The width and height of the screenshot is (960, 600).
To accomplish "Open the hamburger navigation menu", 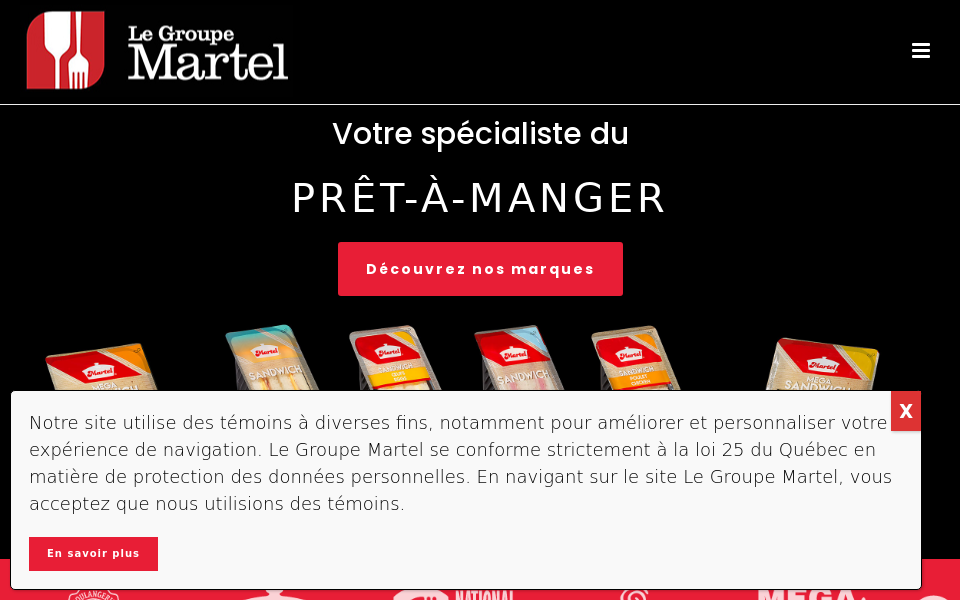I will pyautogui.click(x=921, y=51).
